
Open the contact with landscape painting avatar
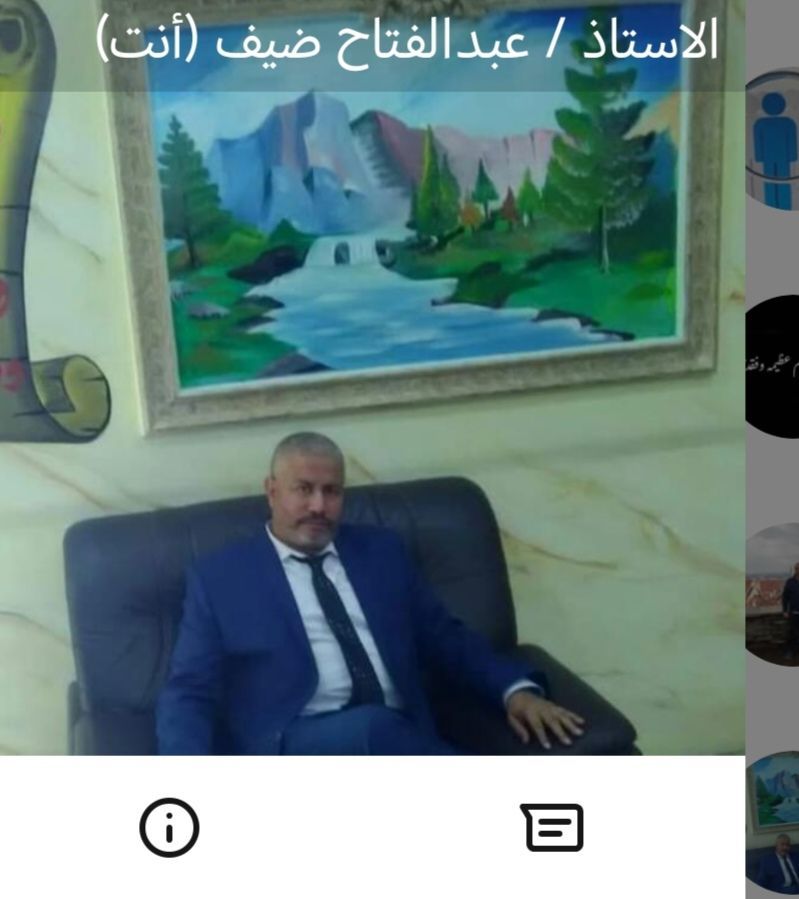tap(774, 822)
